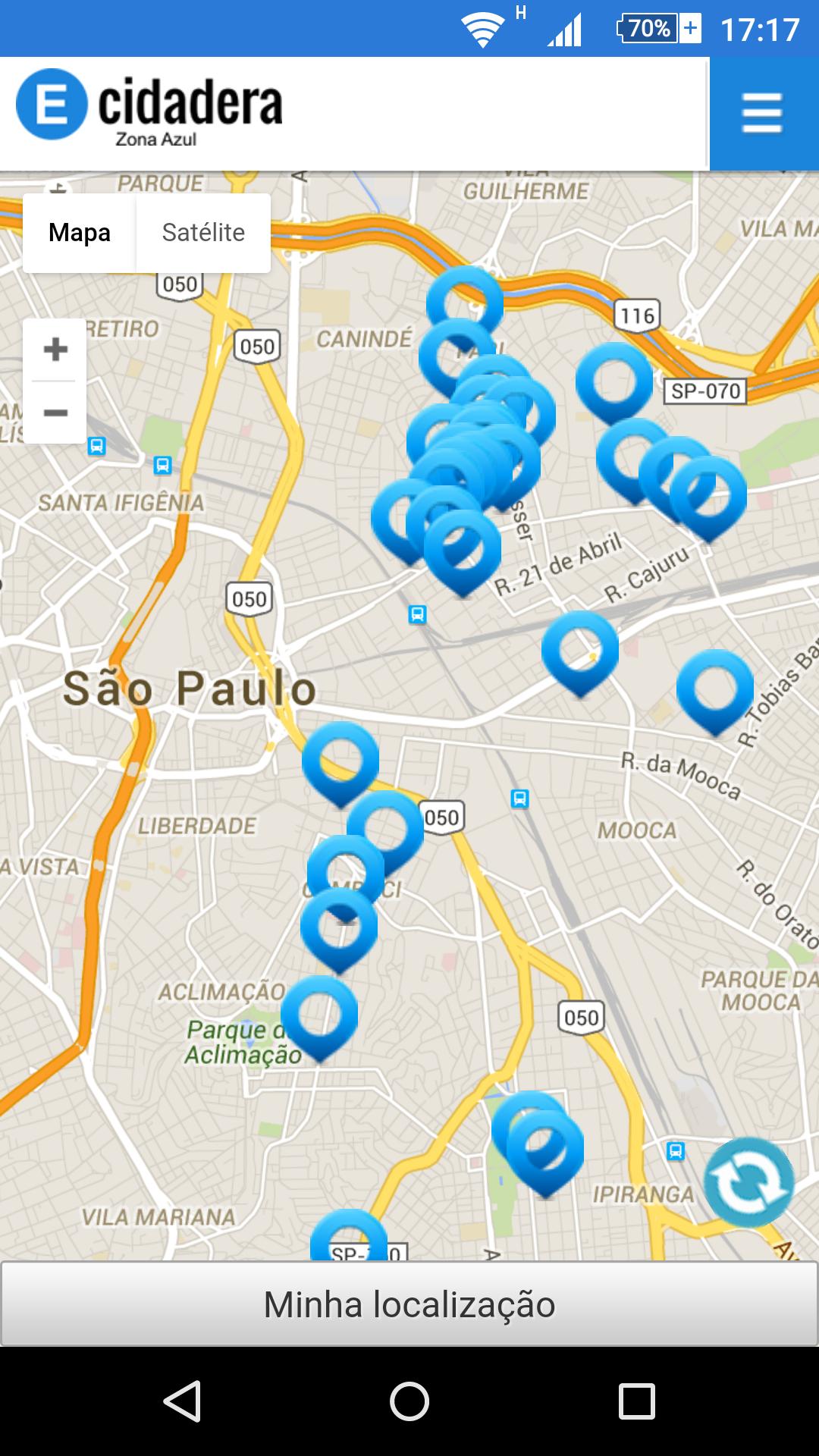Click the cidadera app logo
This screenshot has width=819, height=1456.
(152, 106)
